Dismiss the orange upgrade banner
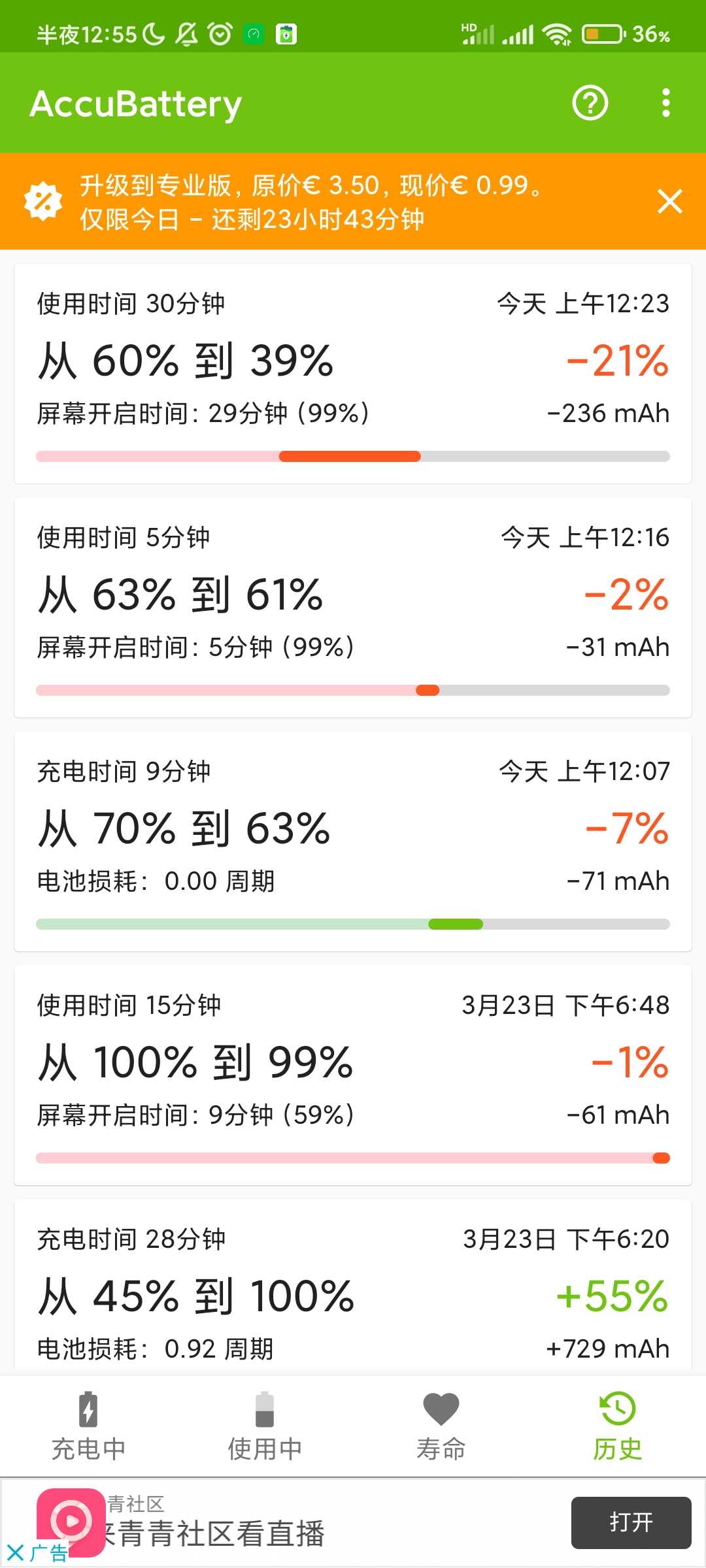The image size is (706, 1568). [670, 201]
